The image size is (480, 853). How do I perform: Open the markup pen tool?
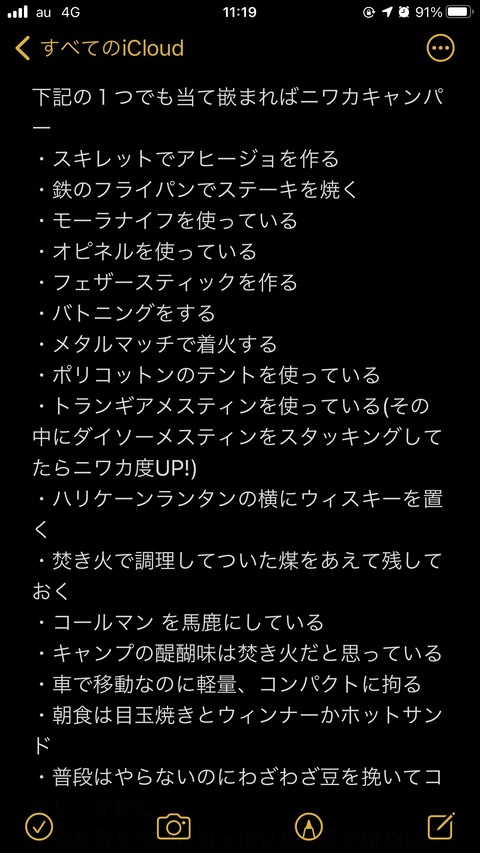point(309,827)
